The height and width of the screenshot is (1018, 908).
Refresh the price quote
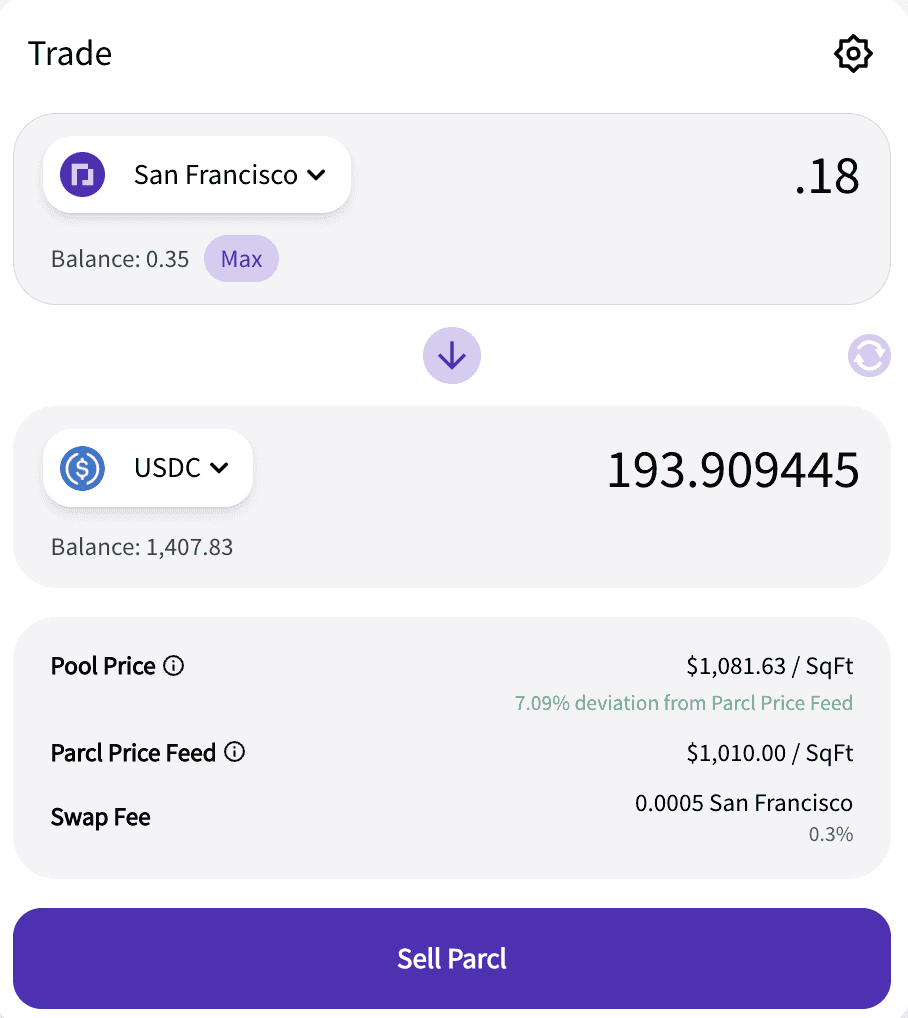[x=868, y=355]
